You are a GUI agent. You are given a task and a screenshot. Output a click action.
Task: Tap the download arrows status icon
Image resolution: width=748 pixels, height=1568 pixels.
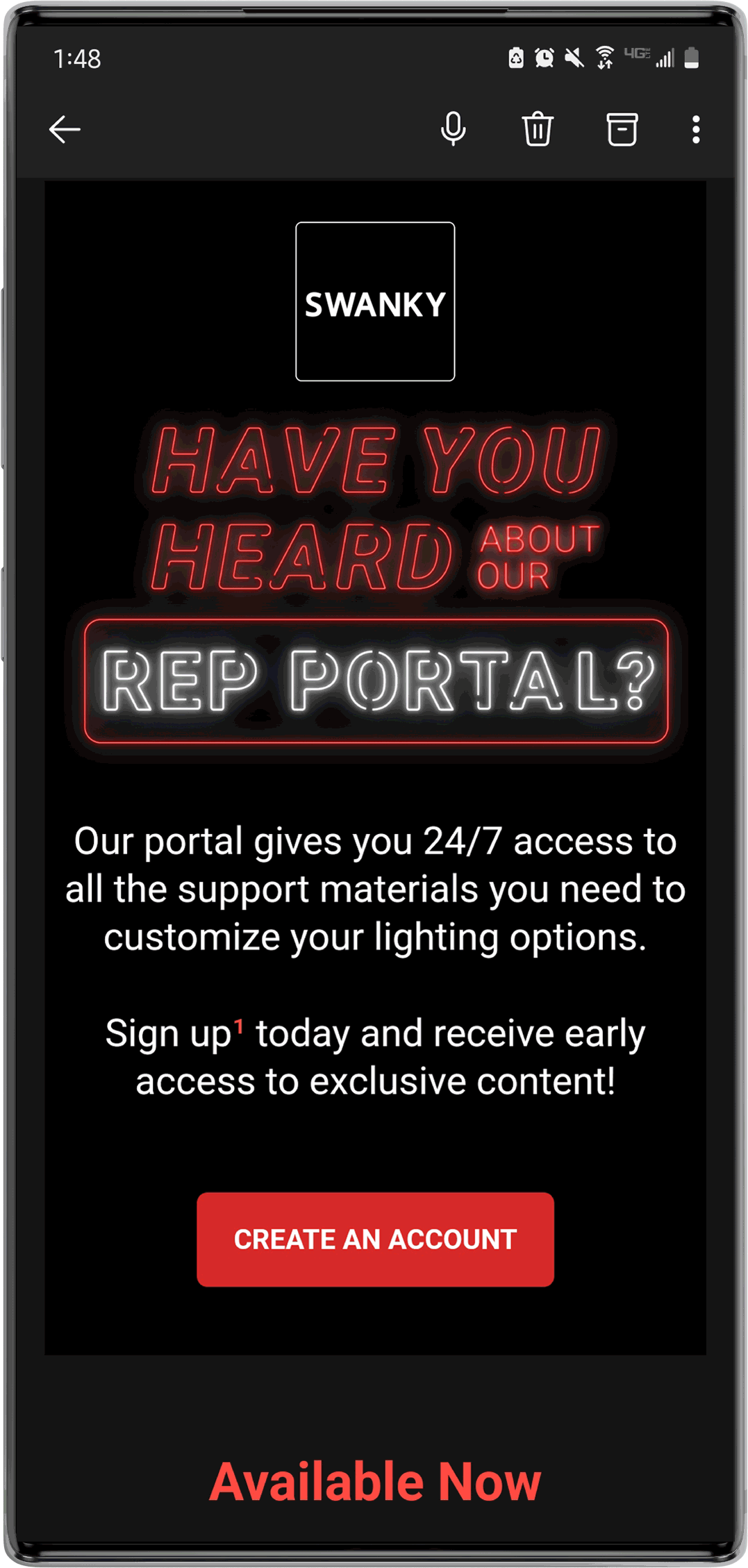pos(604,66)
